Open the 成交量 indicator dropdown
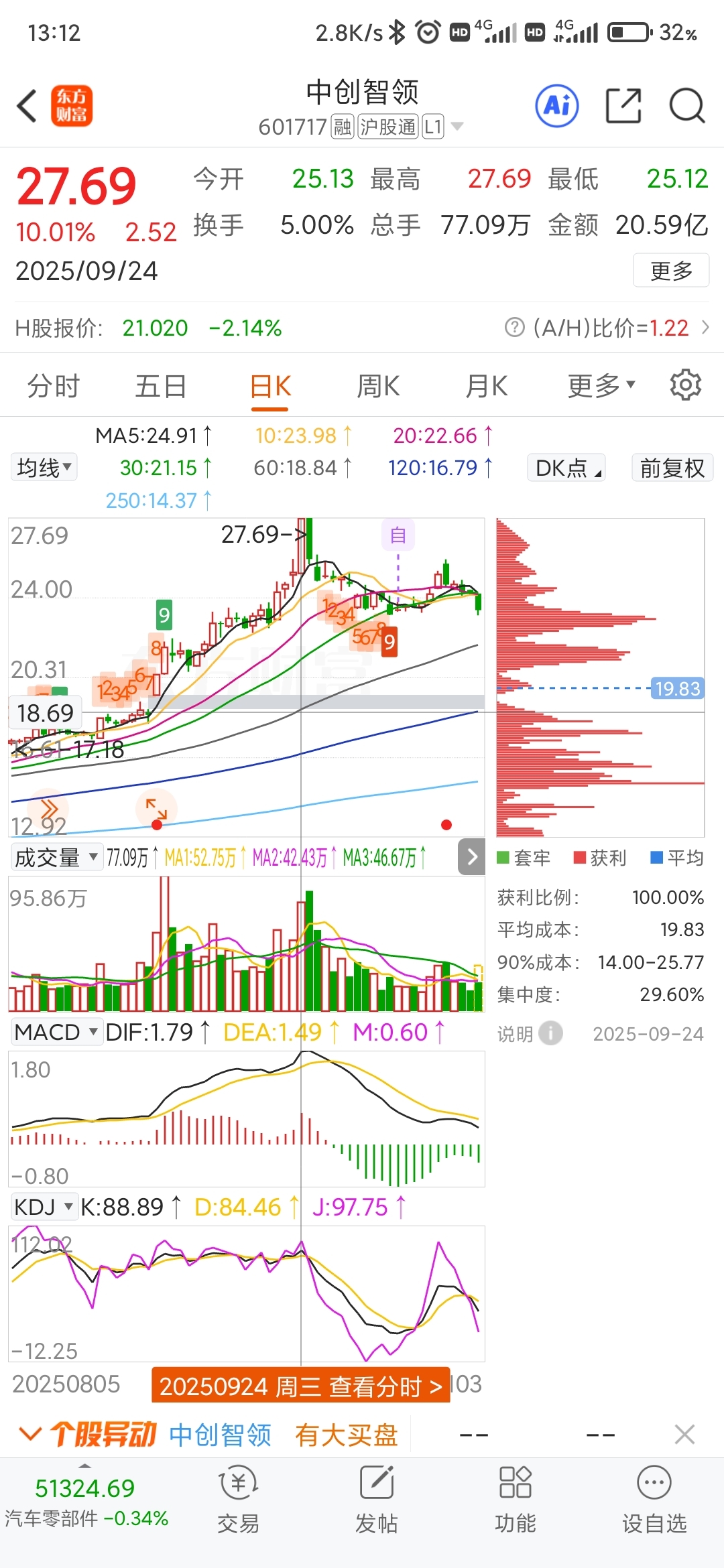Screen dimensions: 724x1568 pyautogui.click(x=56, y=857)
